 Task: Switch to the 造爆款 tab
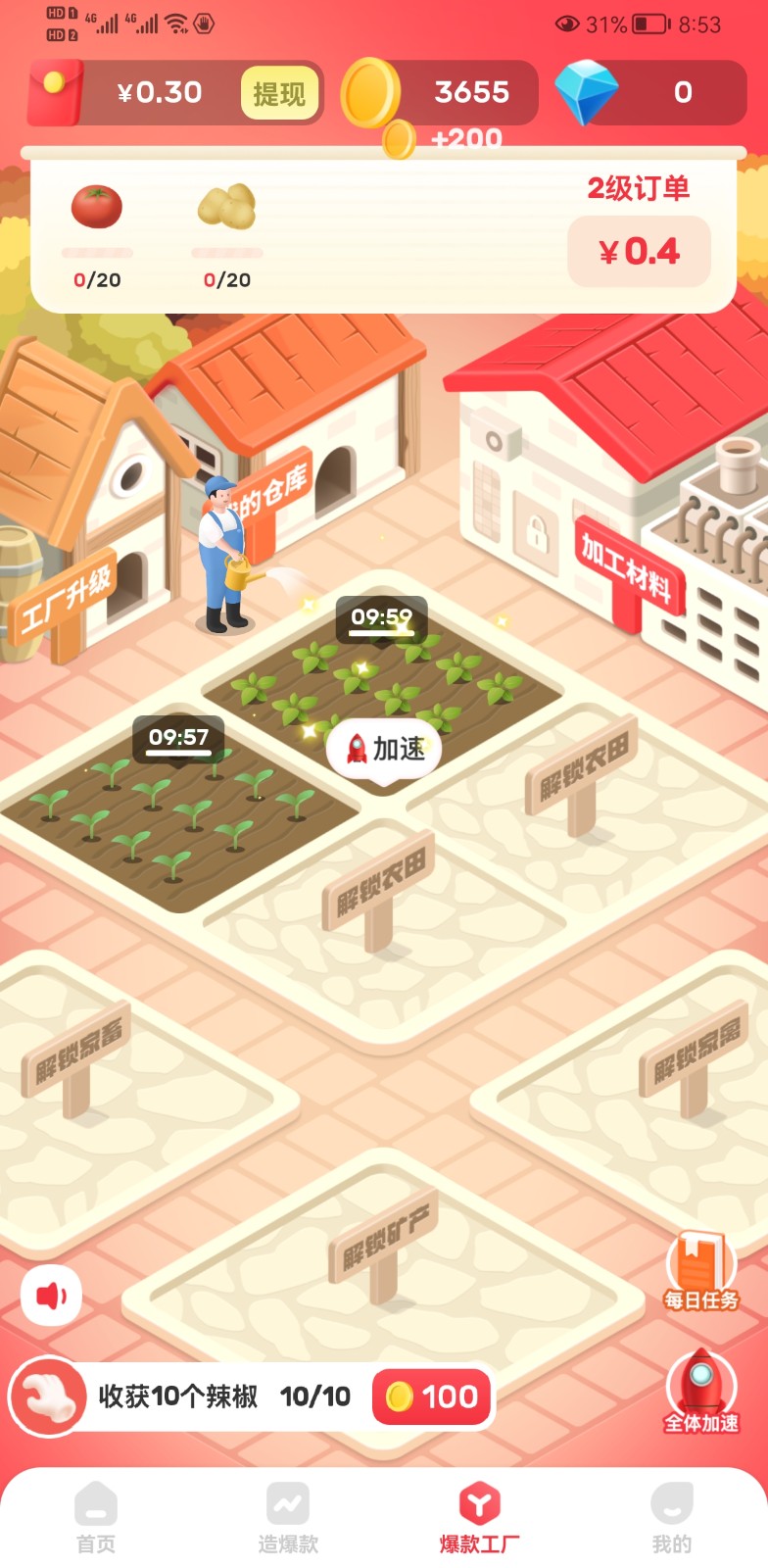point(288,1518)
